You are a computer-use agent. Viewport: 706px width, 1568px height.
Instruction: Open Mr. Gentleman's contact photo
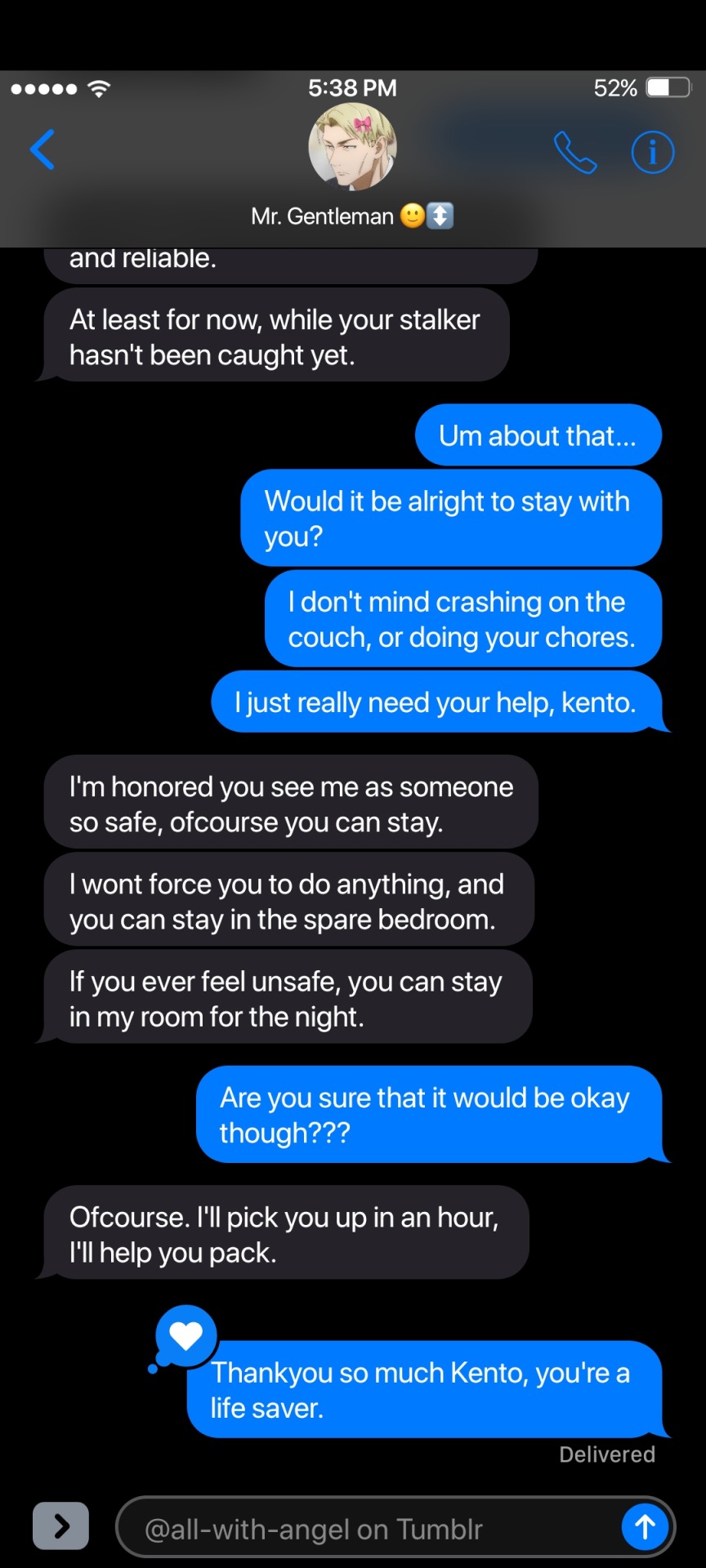[x=352, y=147]
